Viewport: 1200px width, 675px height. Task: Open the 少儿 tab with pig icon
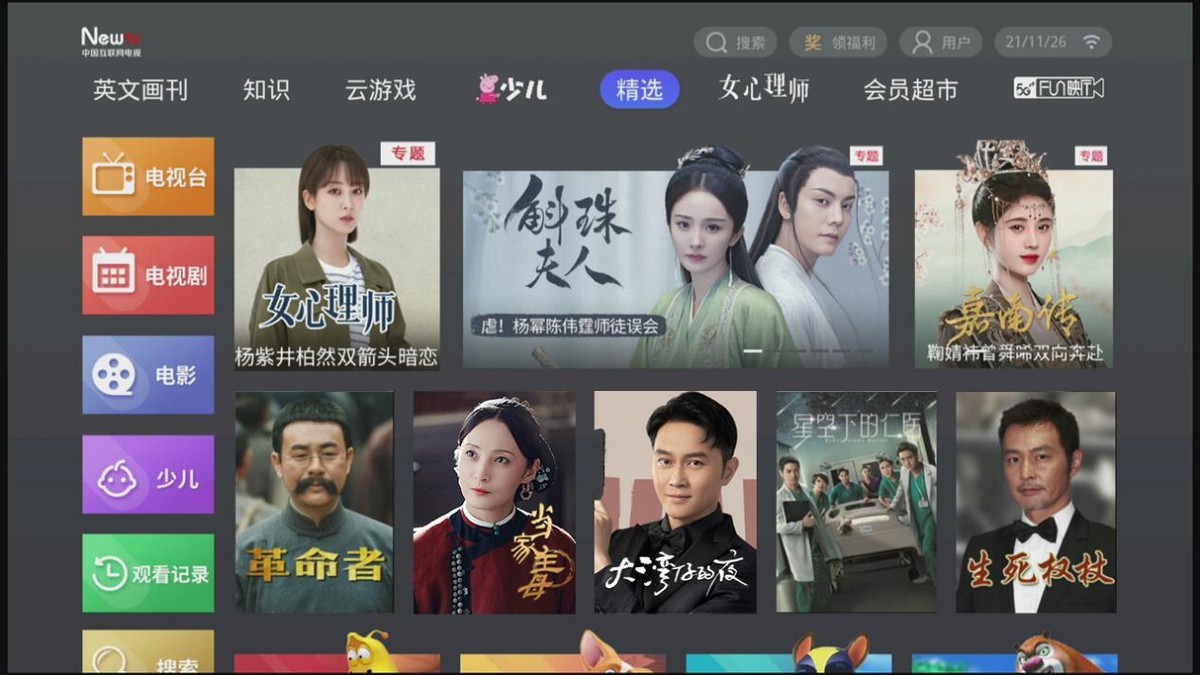click(511, 90)
